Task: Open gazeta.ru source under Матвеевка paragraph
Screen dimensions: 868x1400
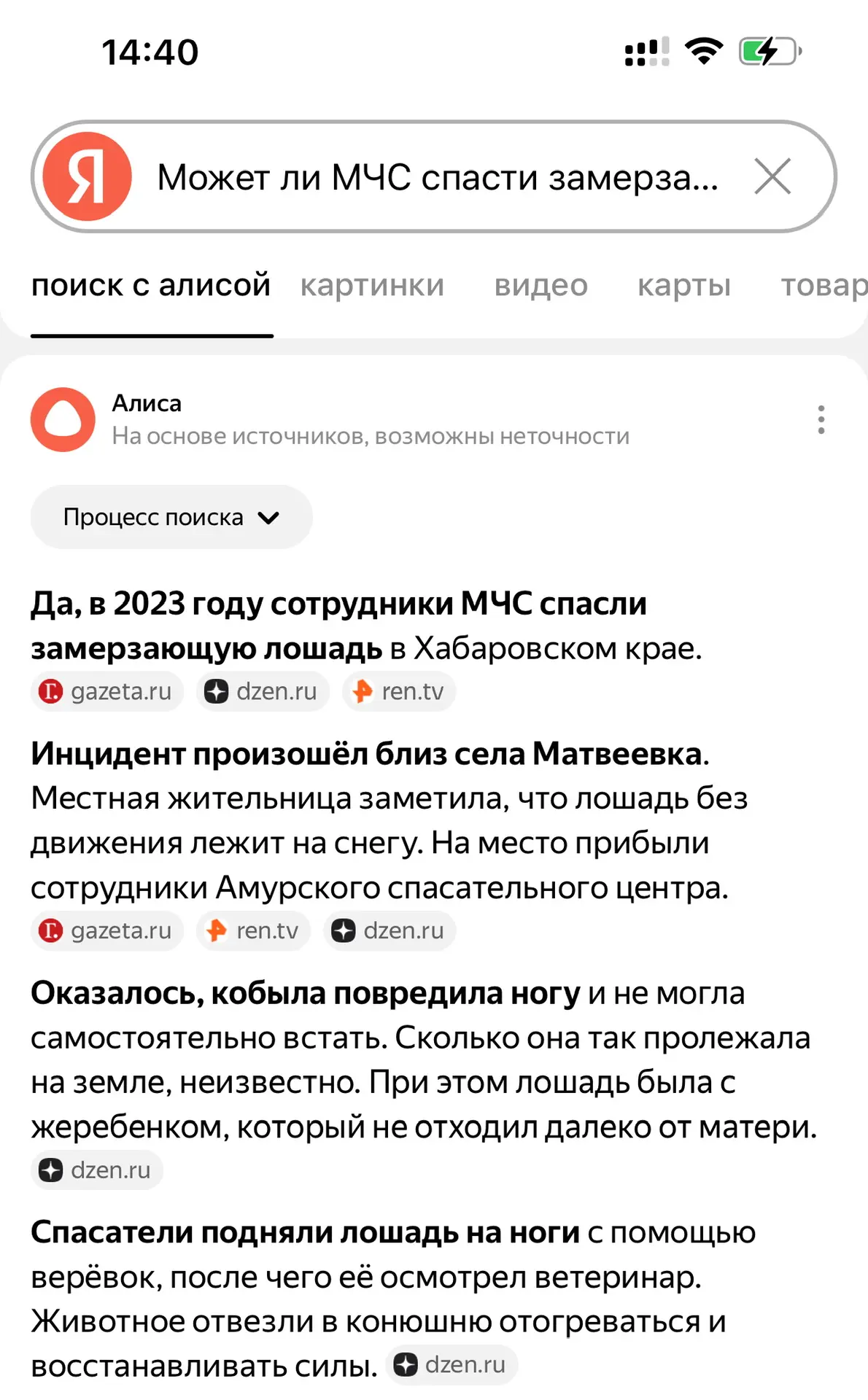Action: pyautogui.click(x=107, y=930)
